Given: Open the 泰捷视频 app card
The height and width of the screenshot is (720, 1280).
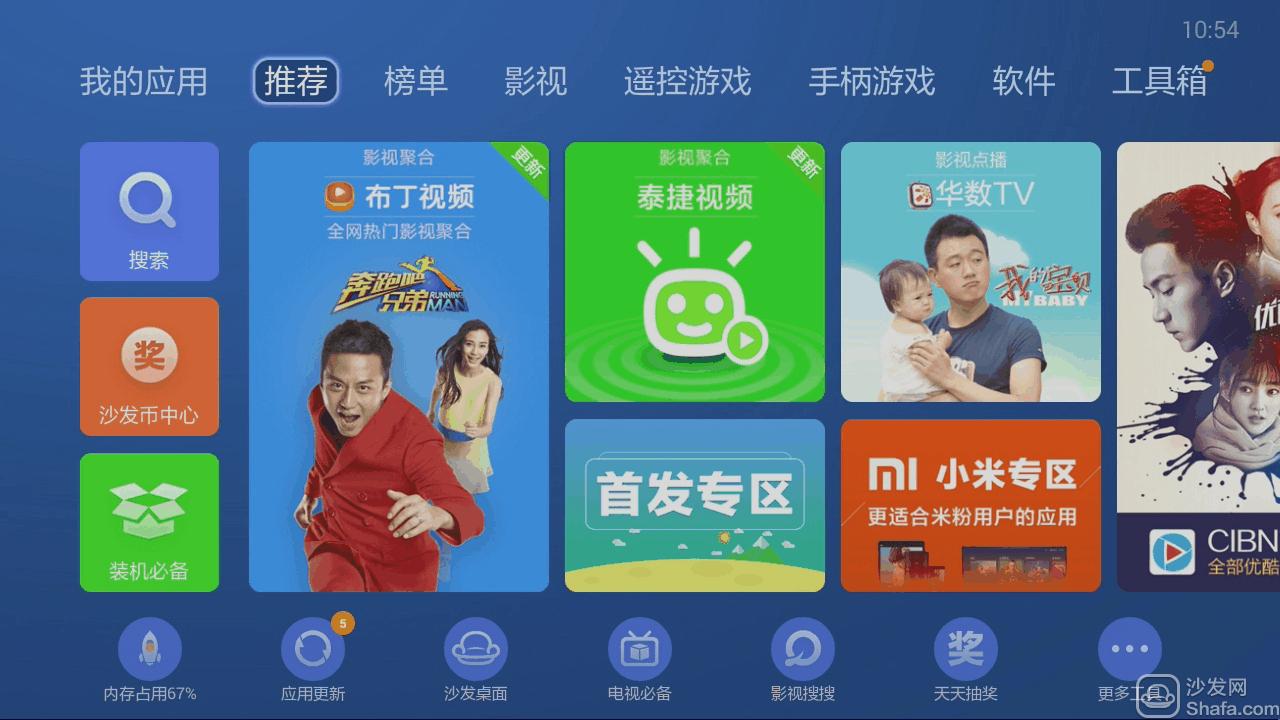Looking at the screenshot, I should tap(694, 272).
